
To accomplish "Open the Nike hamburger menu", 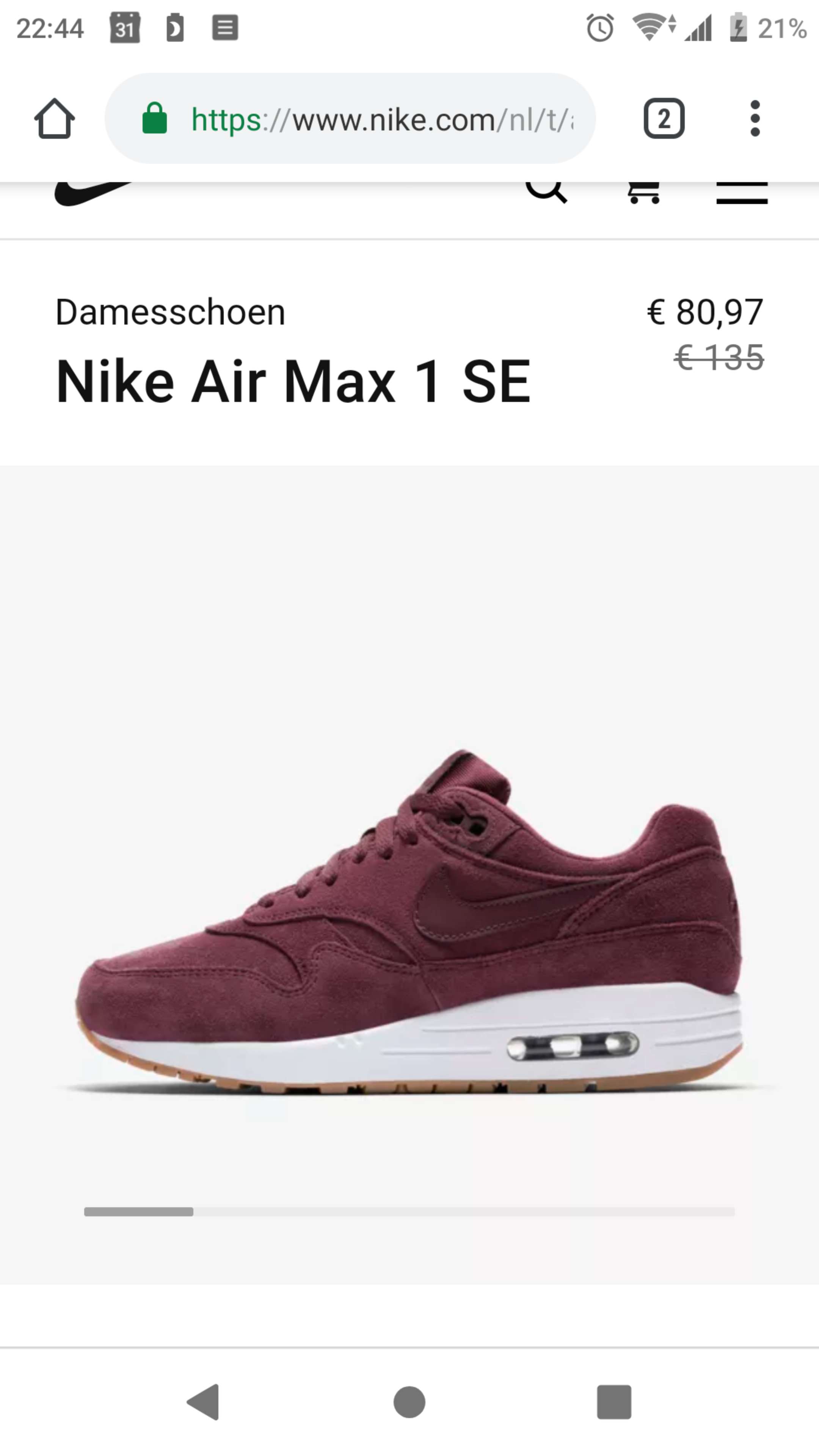I will click(742, 193).
